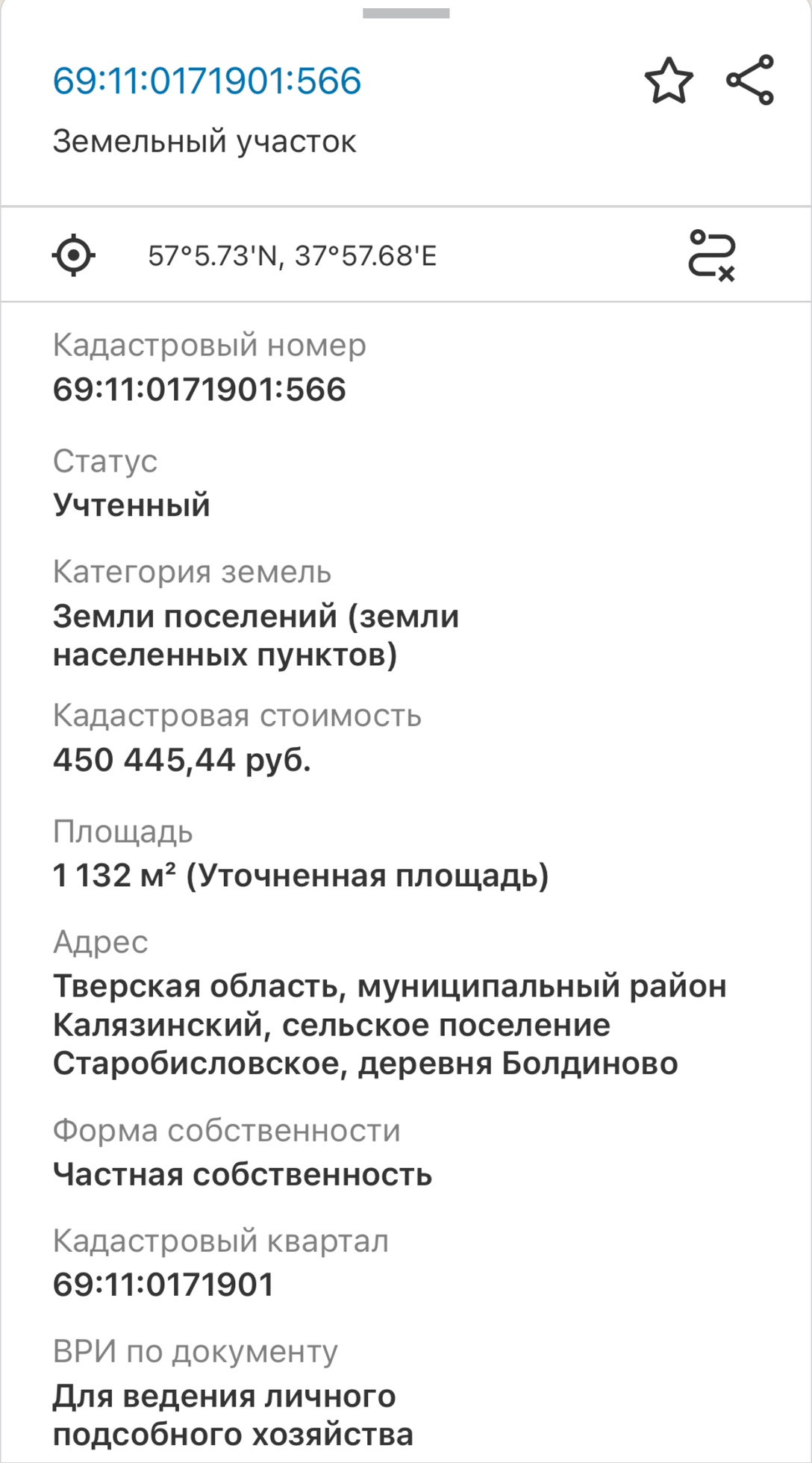Share this land parcel info
The height and width of the screenshot is (1463, 812).
click(x=750, y=80)
